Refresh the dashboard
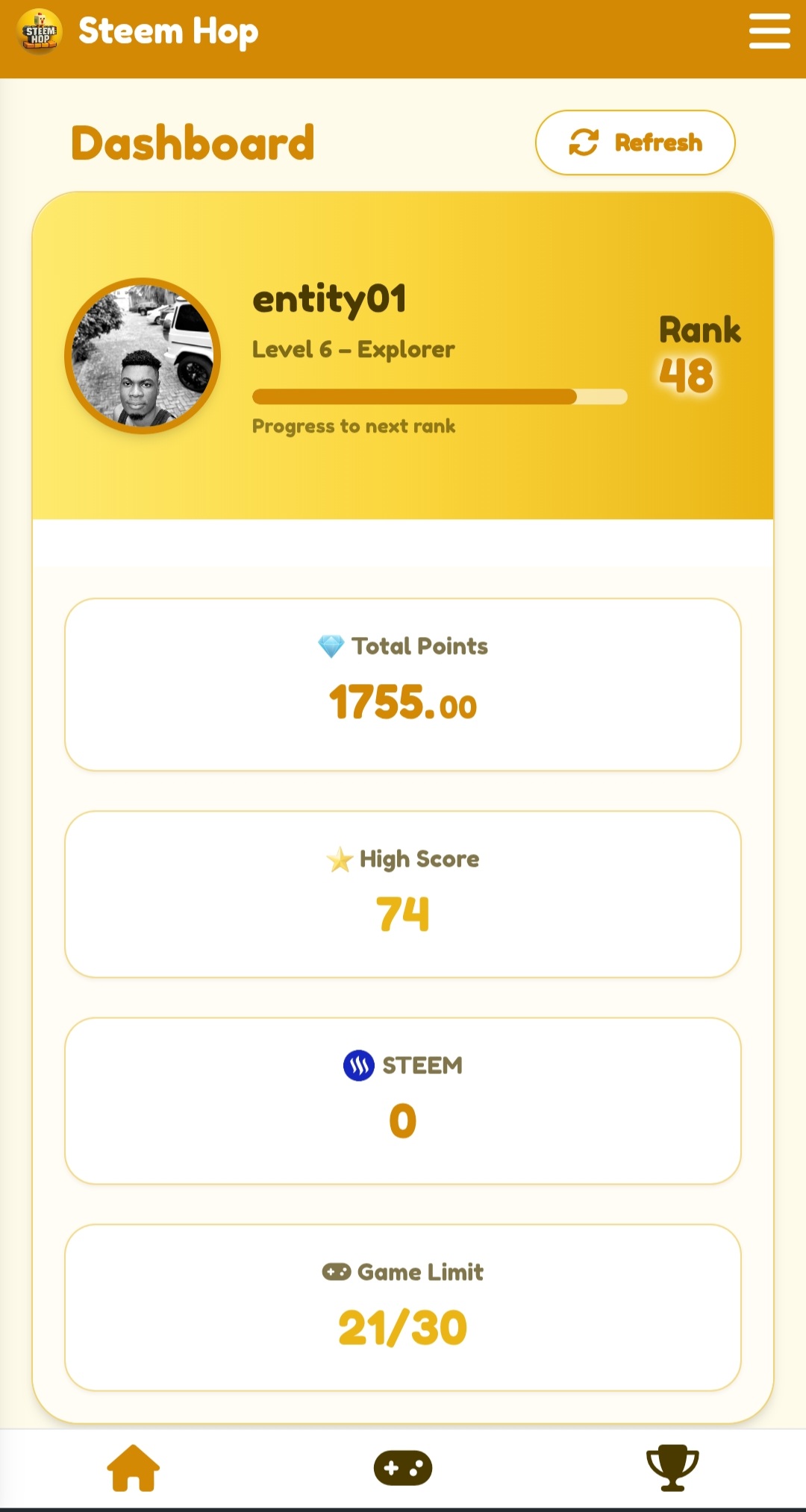Image resolution: width=806 pixels, height=1512 pixels. (x=635, y=142)
